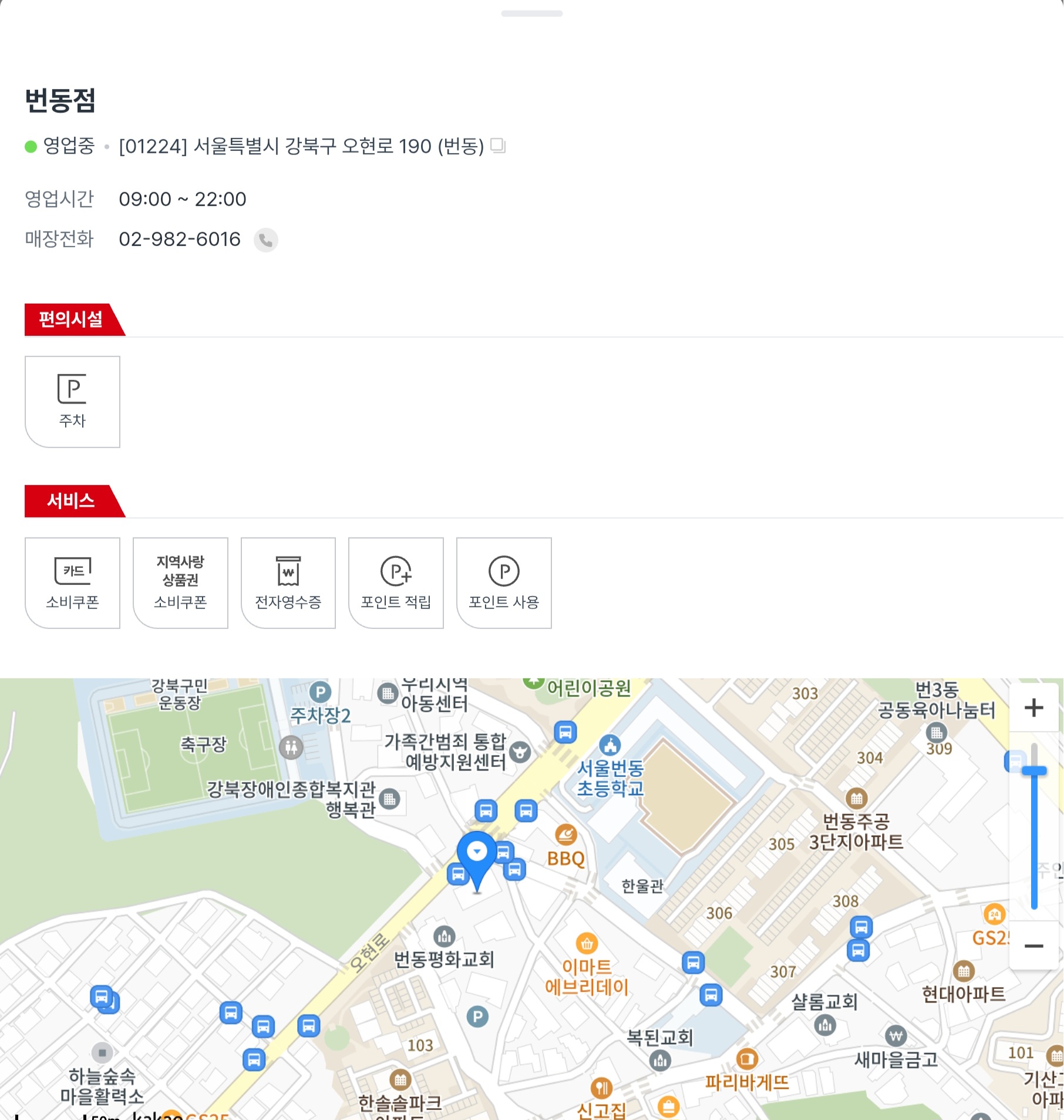The image size is (1064, 1120).
Task: Select the 포인트 적립 service icon
Action: tap(396, 583)
